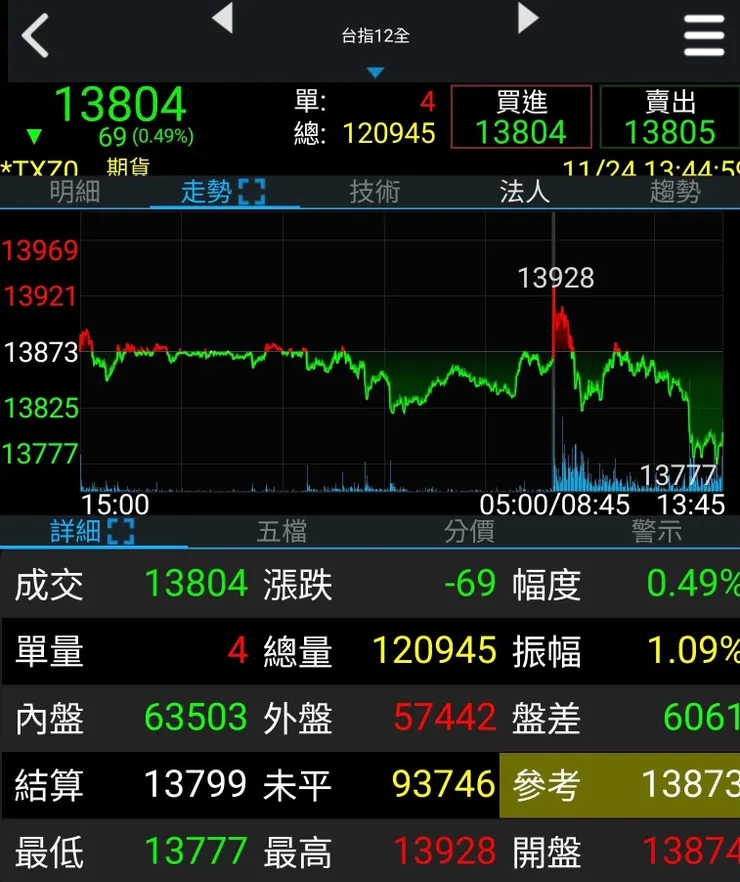Image resolution: width=740 pixels, height=882 pixels.
Task: Switch to the next instrument with the right arrow
Action: point(528,18)
